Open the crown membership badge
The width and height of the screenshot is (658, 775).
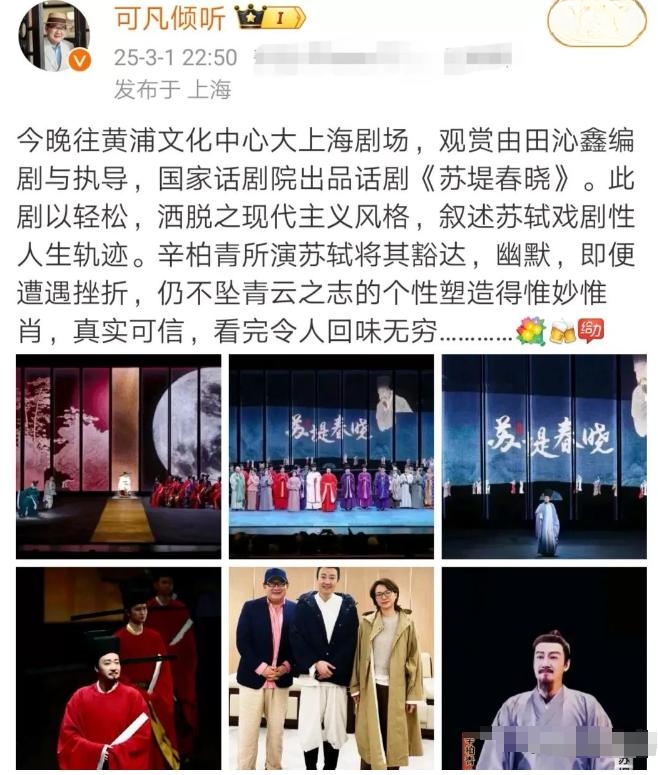click(268, 18)
